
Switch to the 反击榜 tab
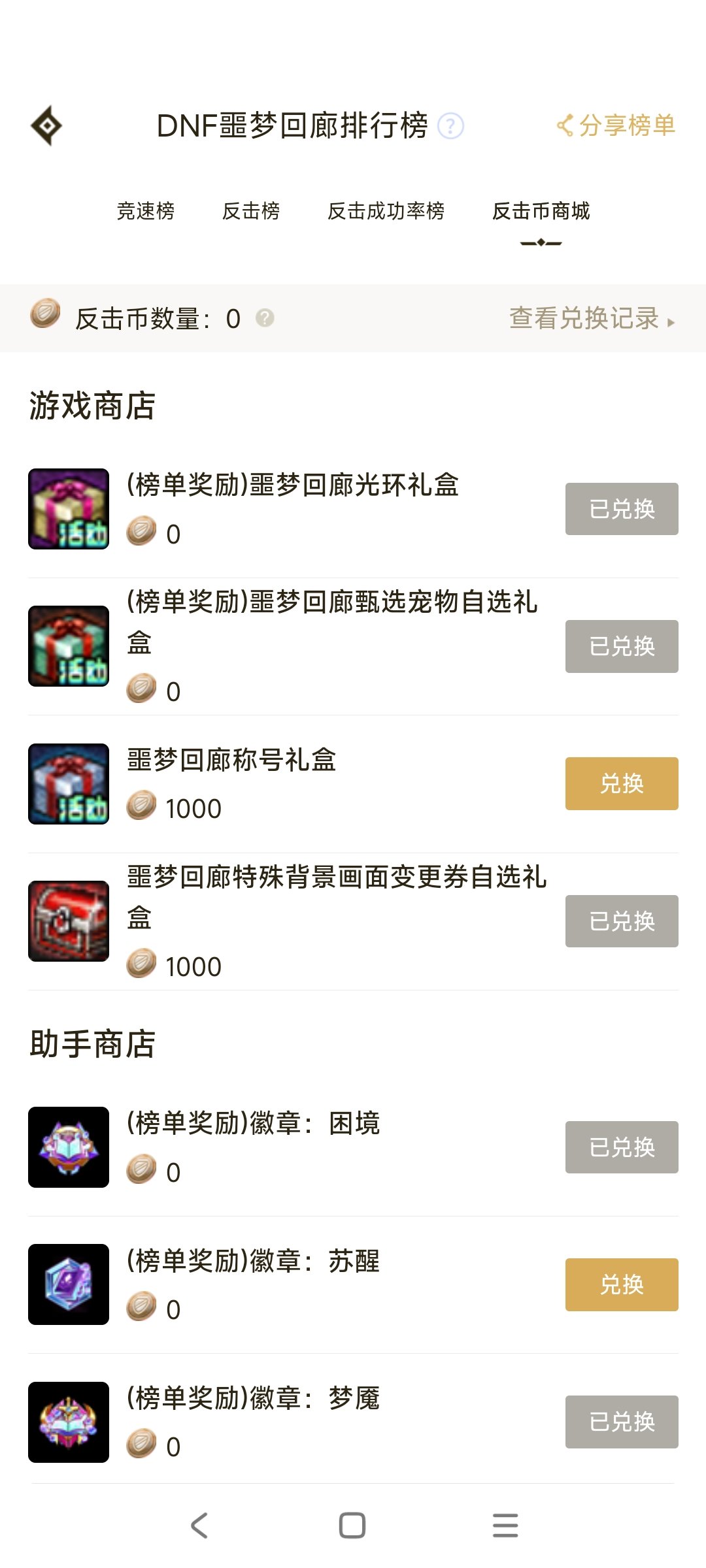[x=252, y=212]
